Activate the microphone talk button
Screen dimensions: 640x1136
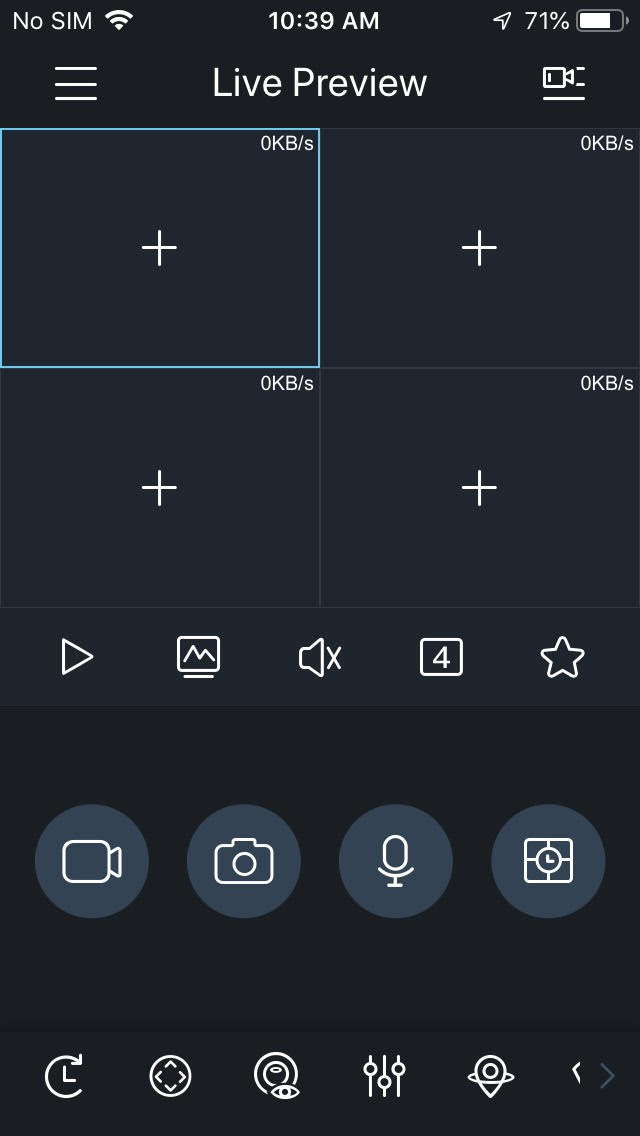click(396, 861)
